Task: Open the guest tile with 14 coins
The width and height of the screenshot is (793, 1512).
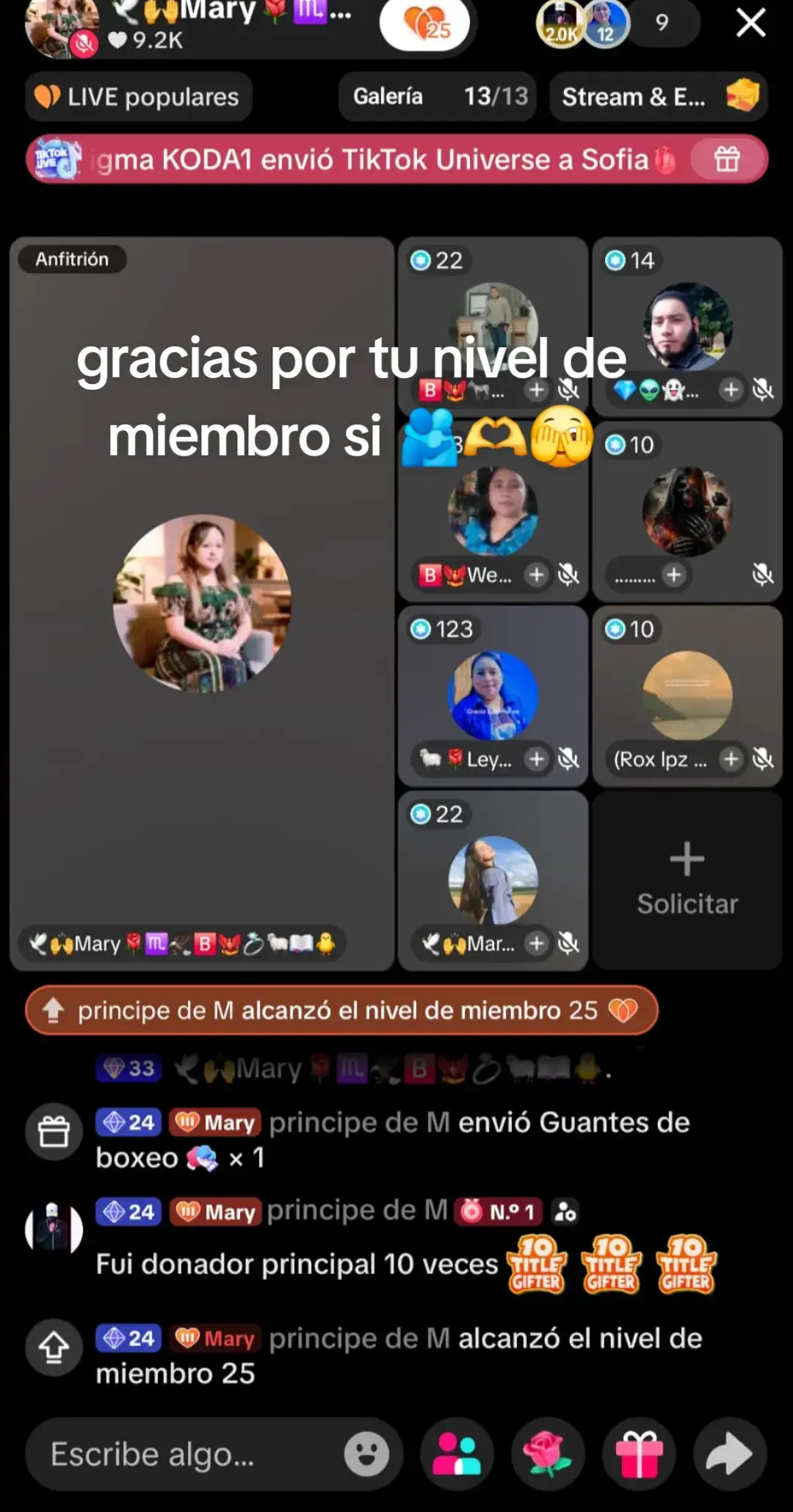Action: (x=687, y=327)
